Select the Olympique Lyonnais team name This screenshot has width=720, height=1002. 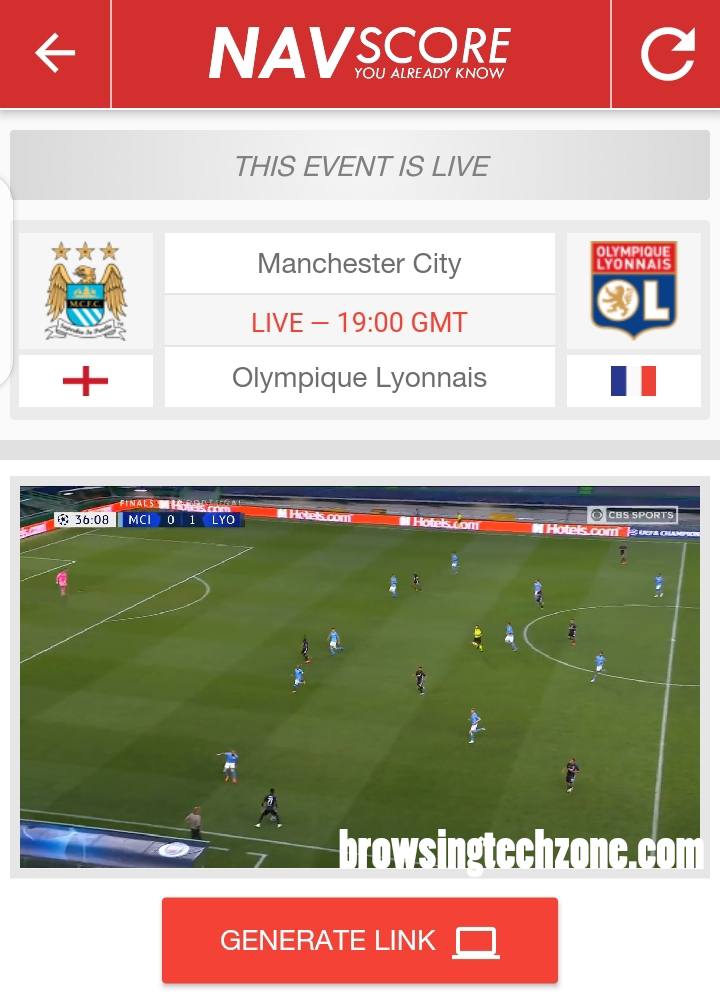(x=360, y=378)
